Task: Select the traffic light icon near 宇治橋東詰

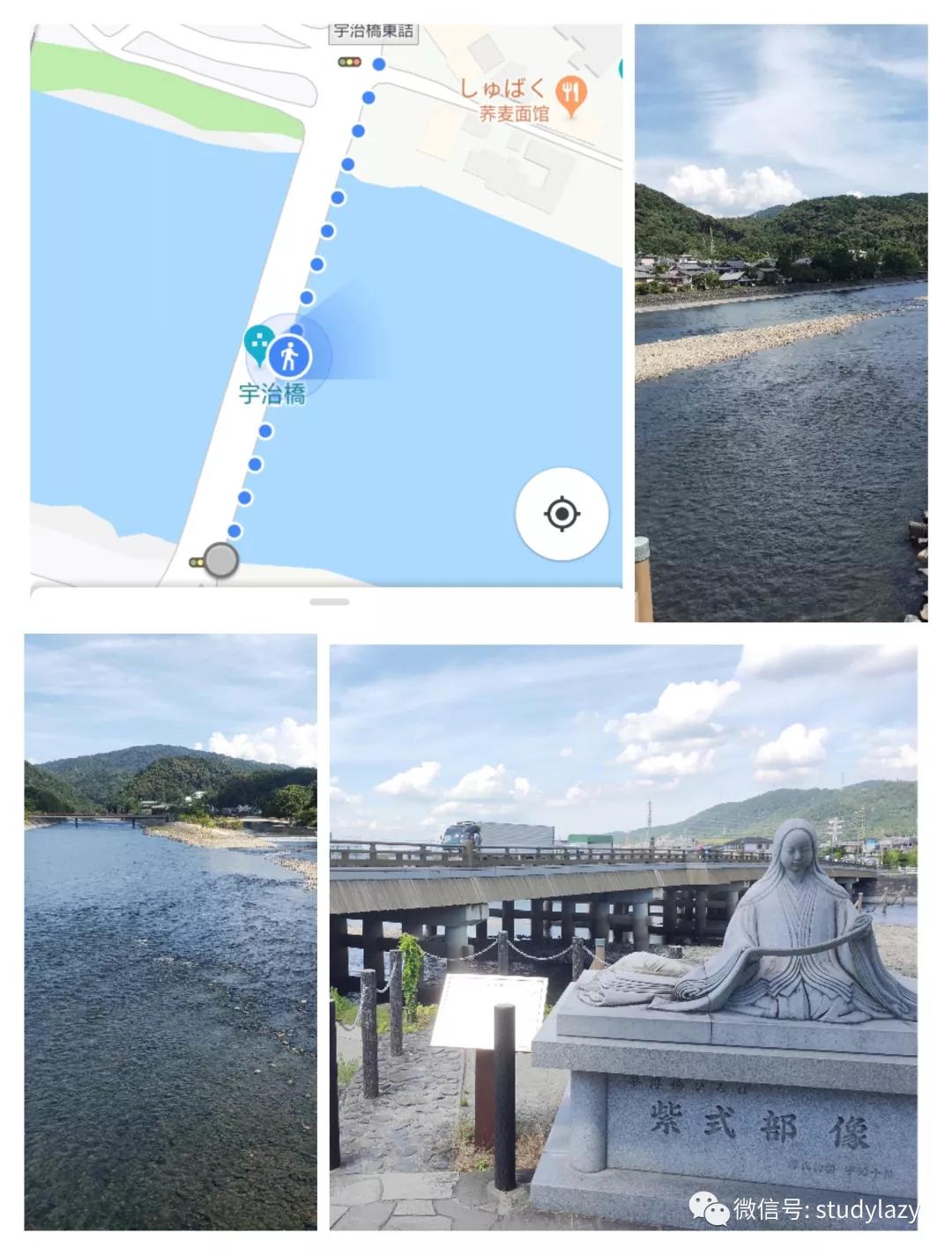Action: point(347,62)
